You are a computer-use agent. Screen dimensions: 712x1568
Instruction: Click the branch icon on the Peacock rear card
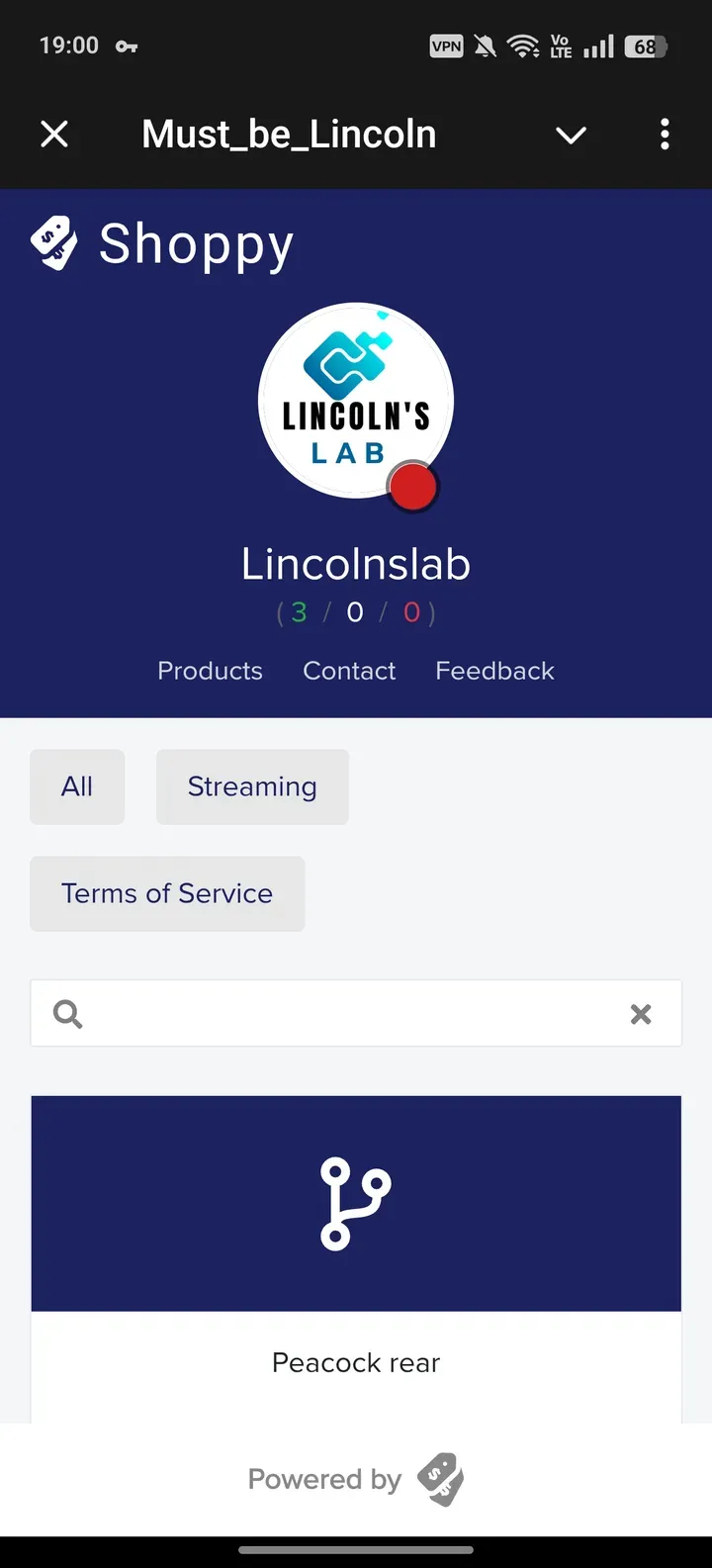[x=356, y=1203]
